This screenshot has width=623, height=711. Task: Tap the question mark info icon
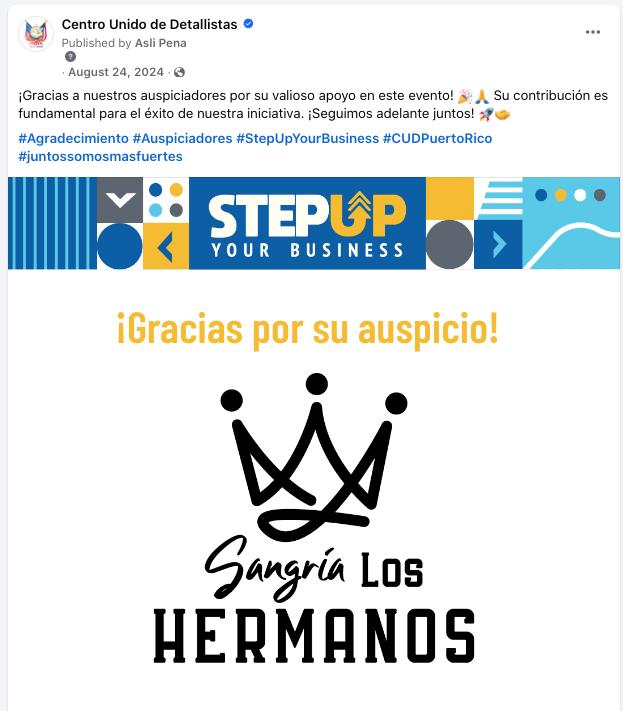click(x=71, y=57)
